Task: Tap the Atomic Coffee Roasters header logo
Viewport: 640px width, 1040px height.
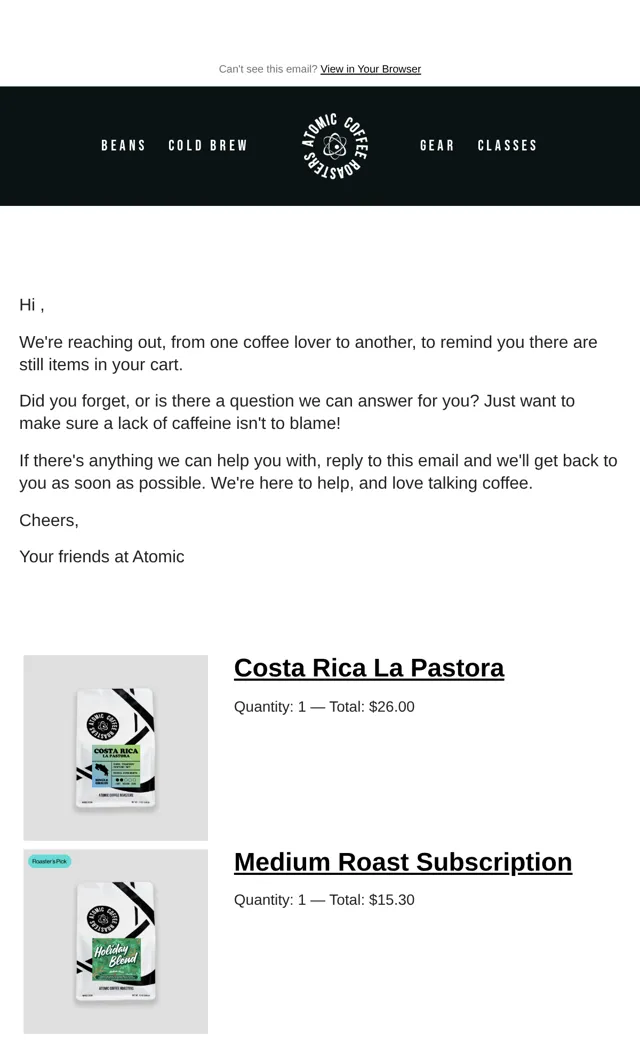Action: tap(335, 145)
